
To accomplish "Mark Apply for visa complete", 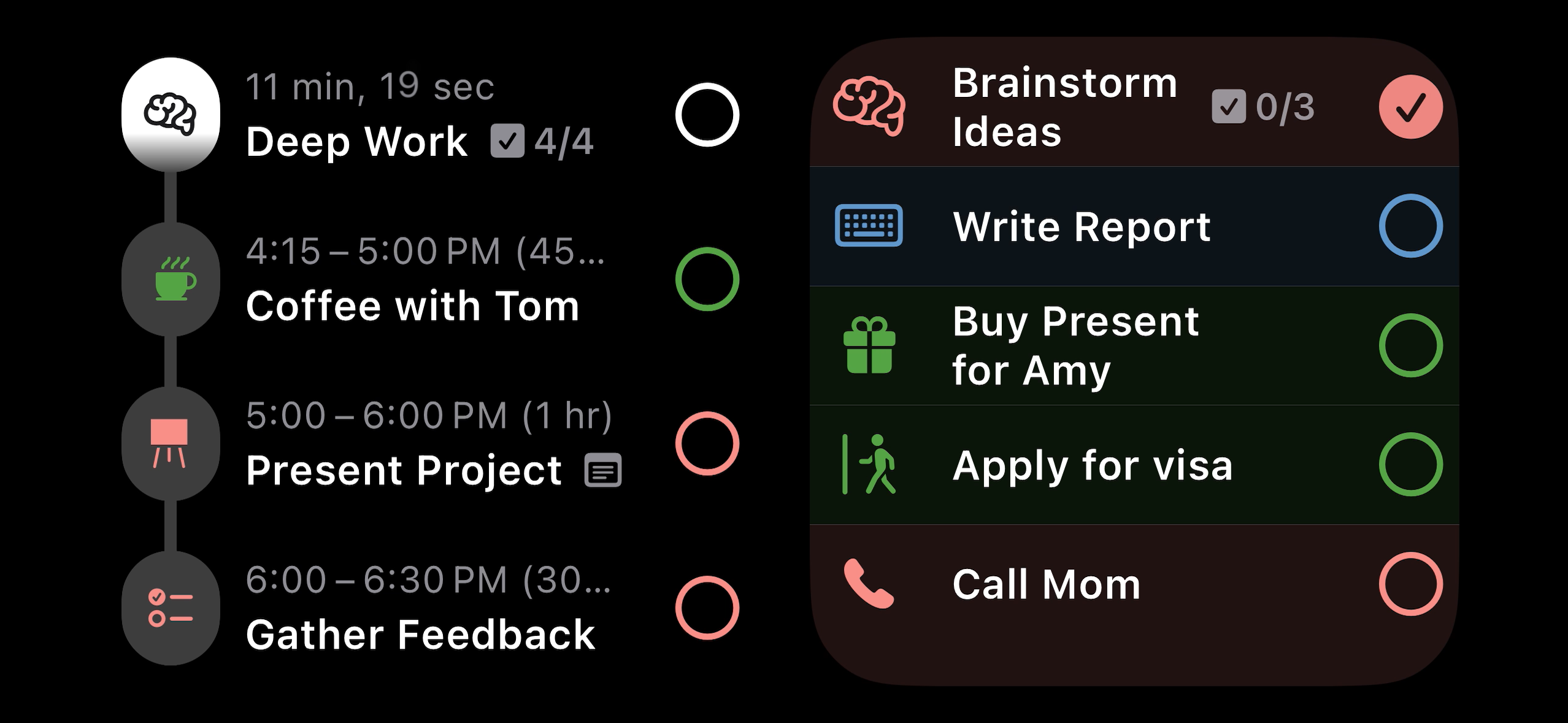I will pos(1410,464).
